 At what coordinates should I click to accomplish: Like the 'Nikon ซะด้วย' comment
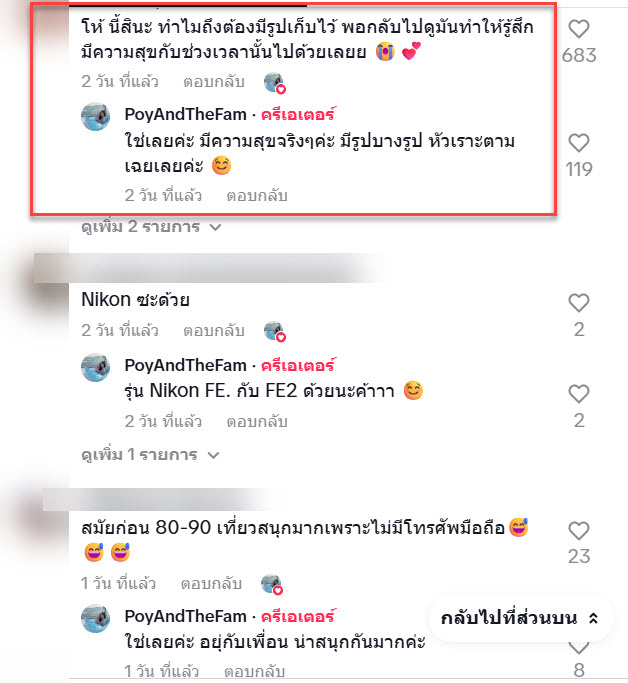579,302
